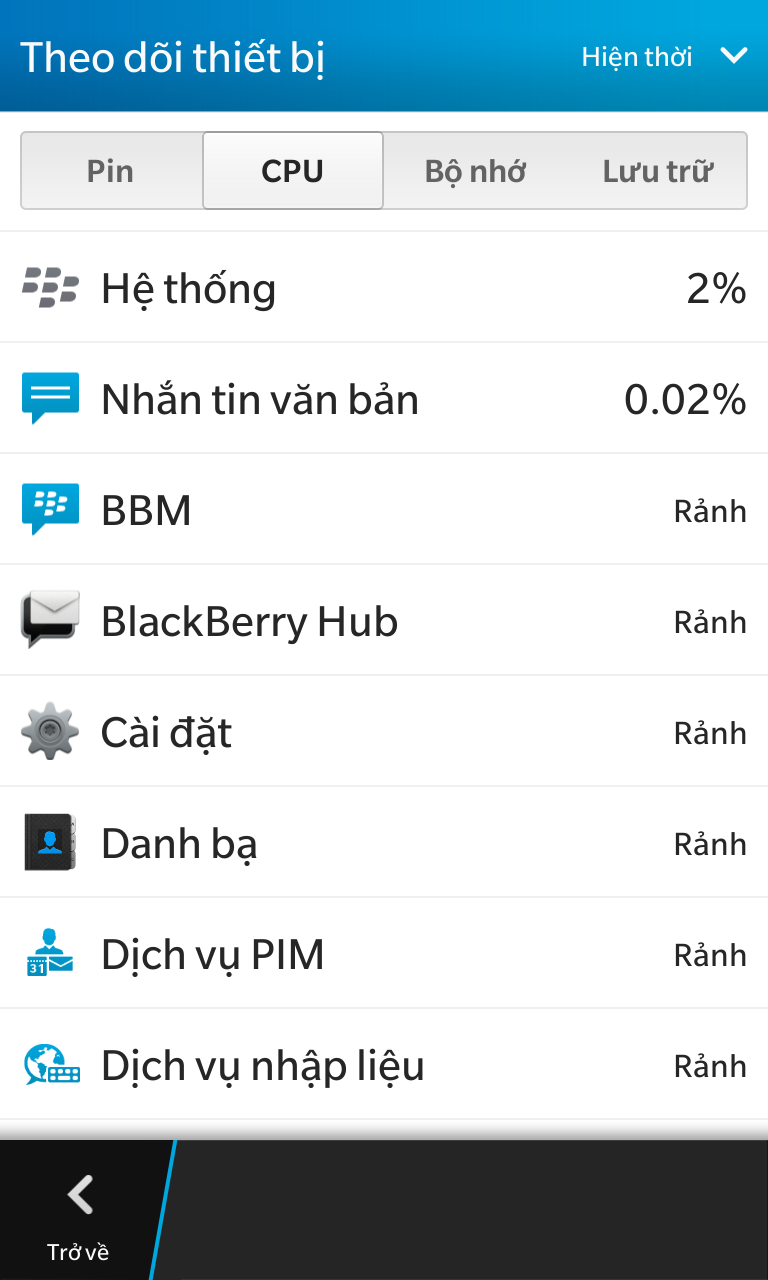The height and width of the screenshot is (1280, 768).
Task: Open the Lưu trữ tab
Action: point(657,171)
